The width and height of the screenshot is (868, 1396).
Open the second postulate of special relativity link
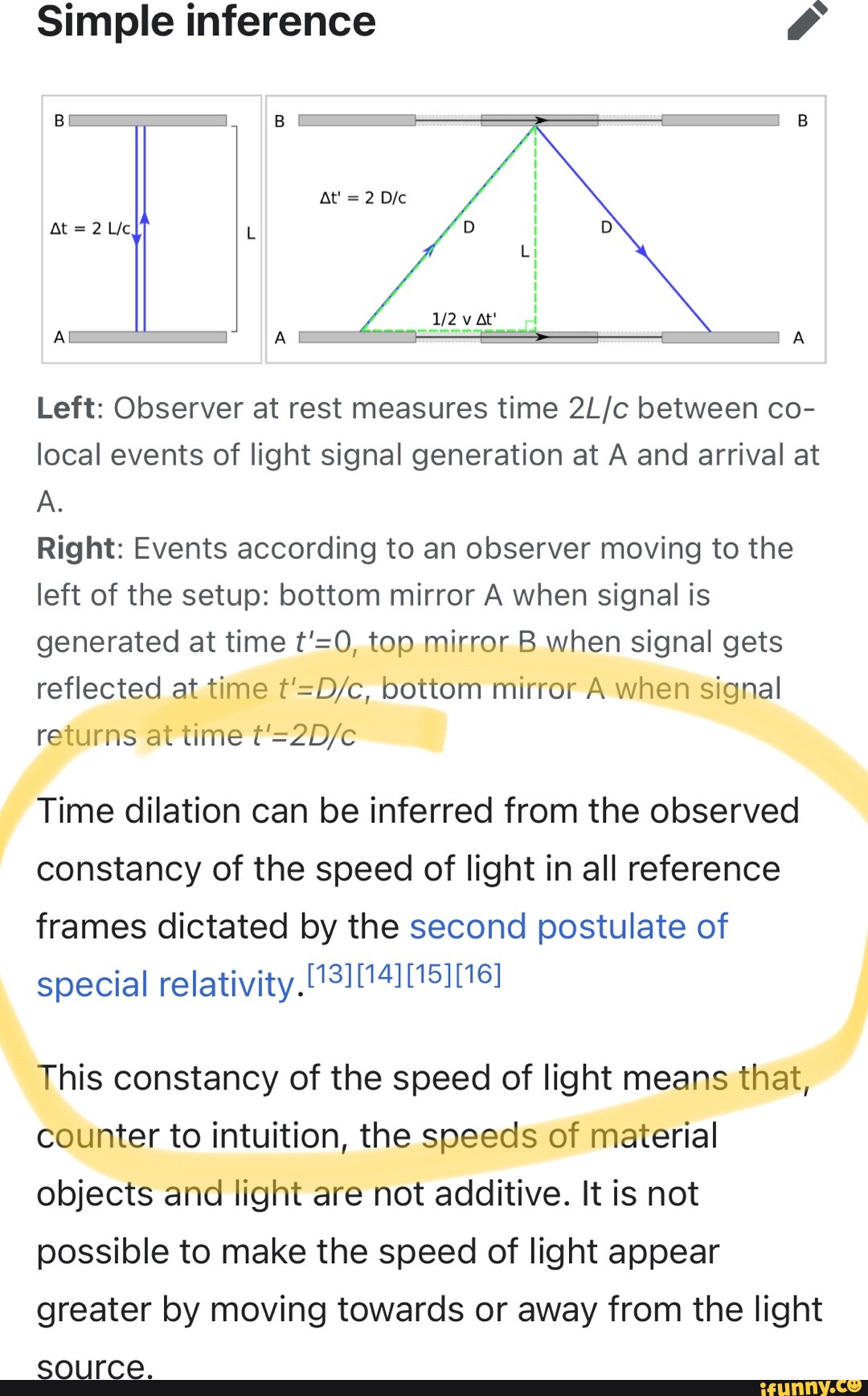click(x=567, y=927)
